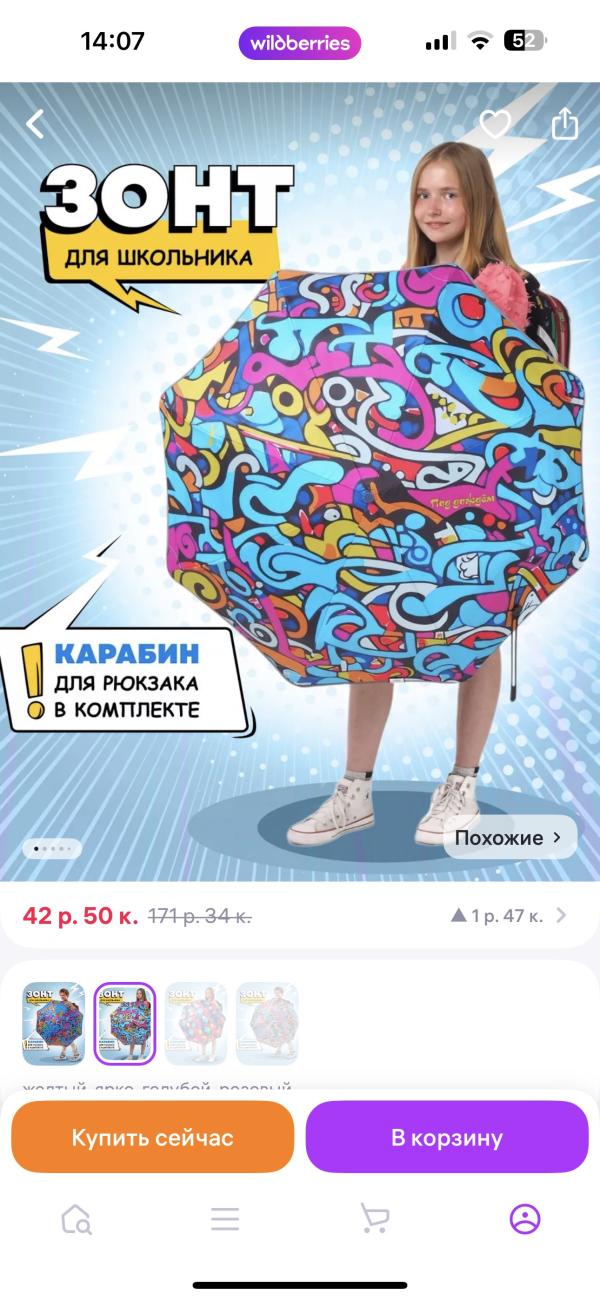Open the catalog menu tab
Screen dimensions: 600x1300
tap(225, 1219)
